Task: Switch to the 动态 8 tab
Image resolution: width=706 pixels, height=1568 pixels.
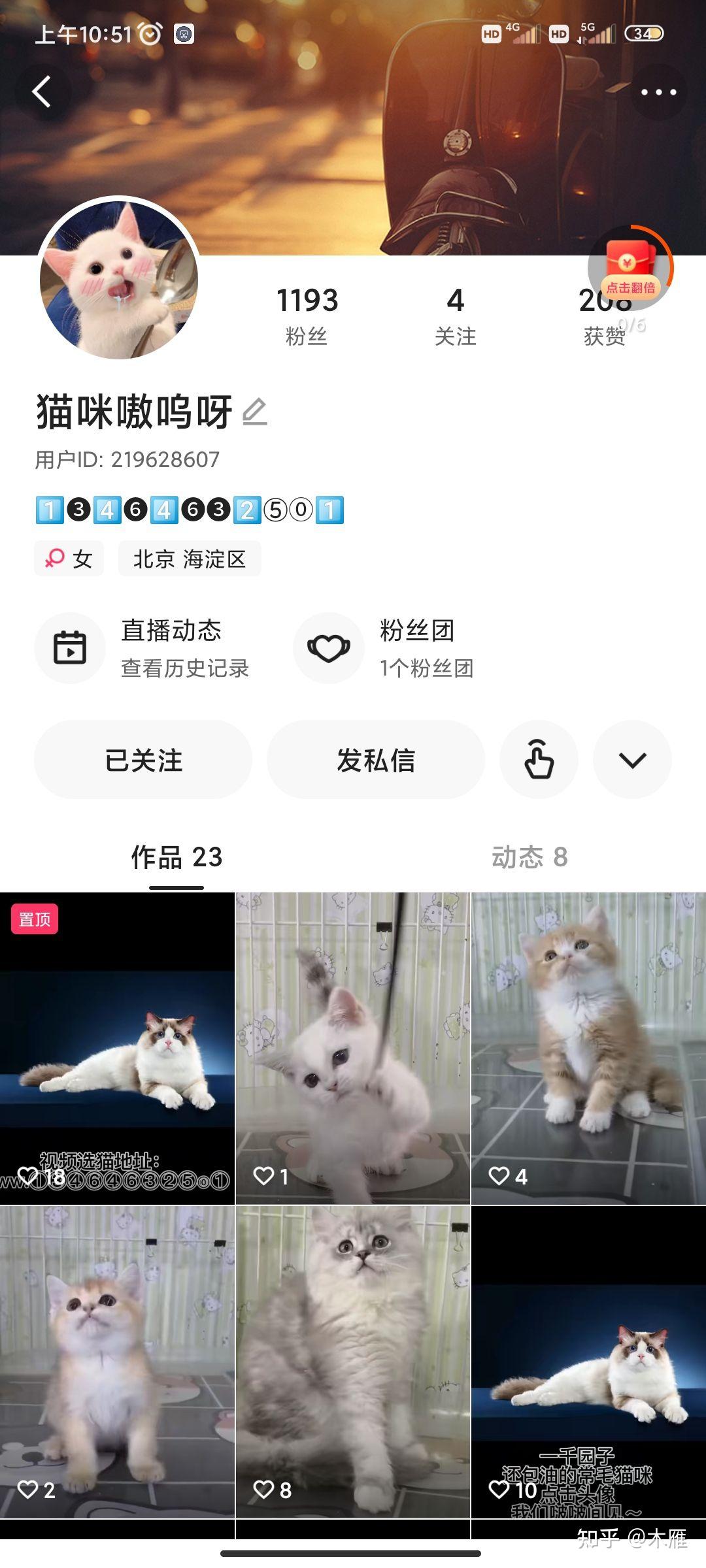Action: click(x=529, y=857)
